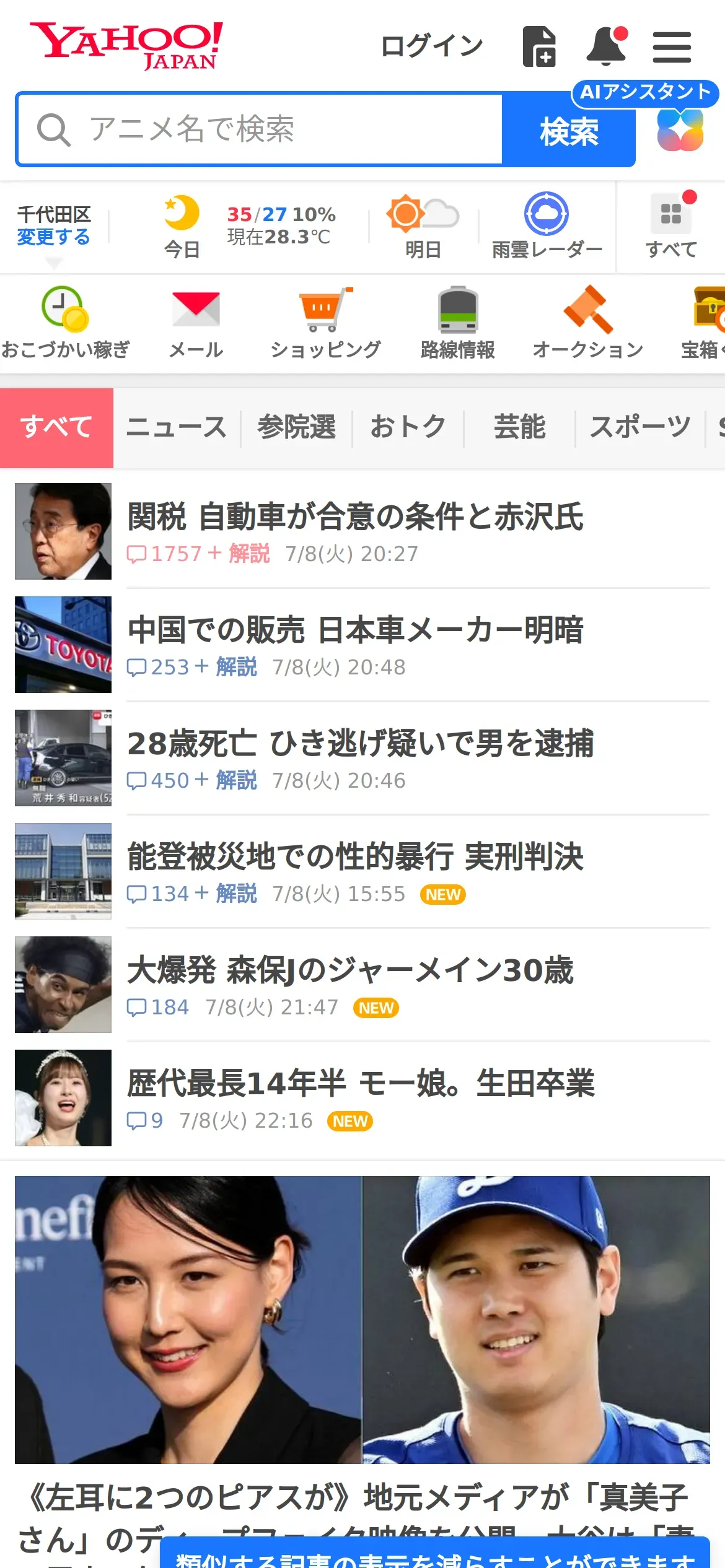725x1568 pixels.
Task: Open the hamburger menu
Action: pyautogui.click(x=672, y=48)
